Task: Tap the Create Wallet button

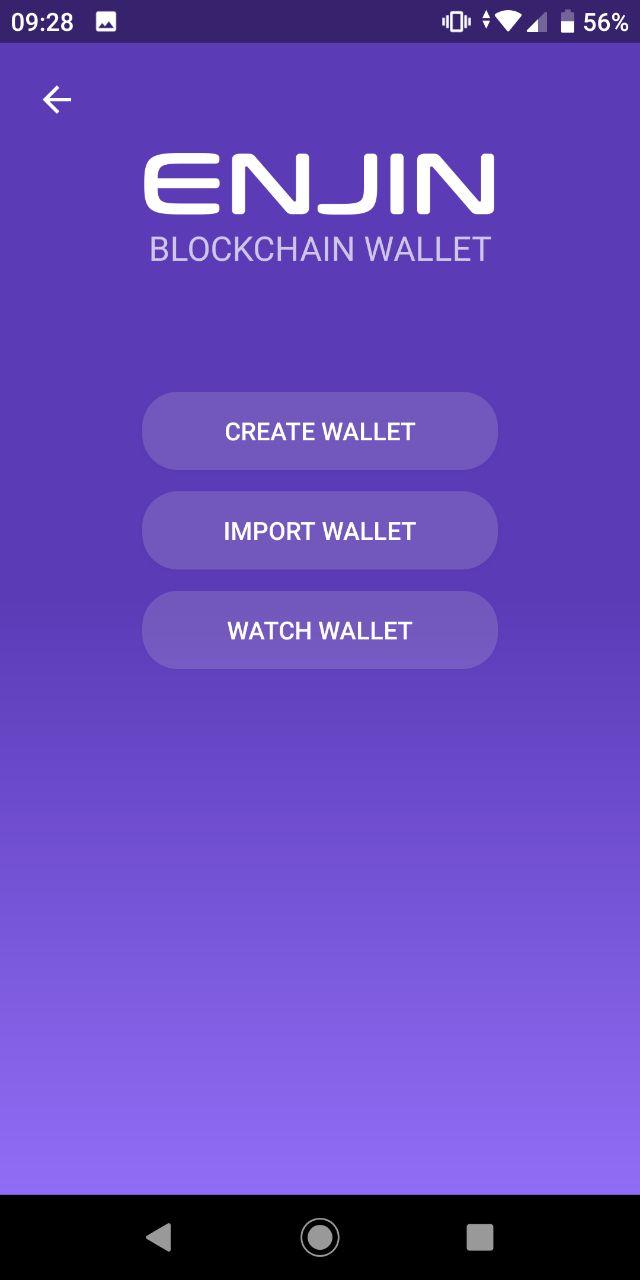Action: 320,431
